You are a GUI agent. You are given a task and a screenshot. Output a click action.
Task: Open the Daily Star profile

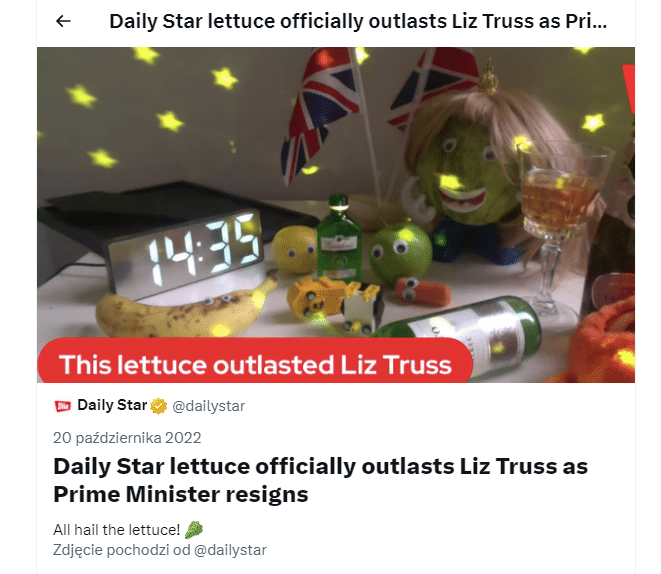[x=111, y=406]
